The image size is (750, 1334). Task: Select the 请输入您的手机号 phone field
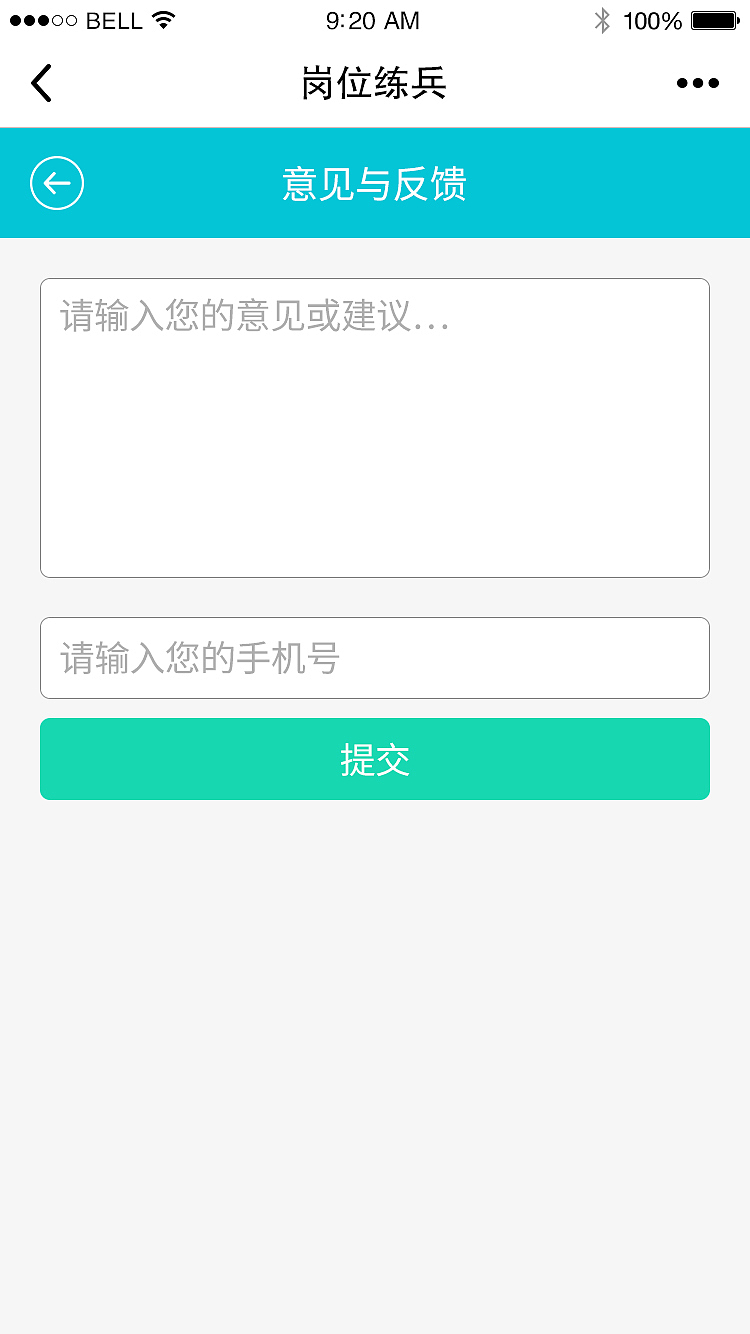coord(375,658)
